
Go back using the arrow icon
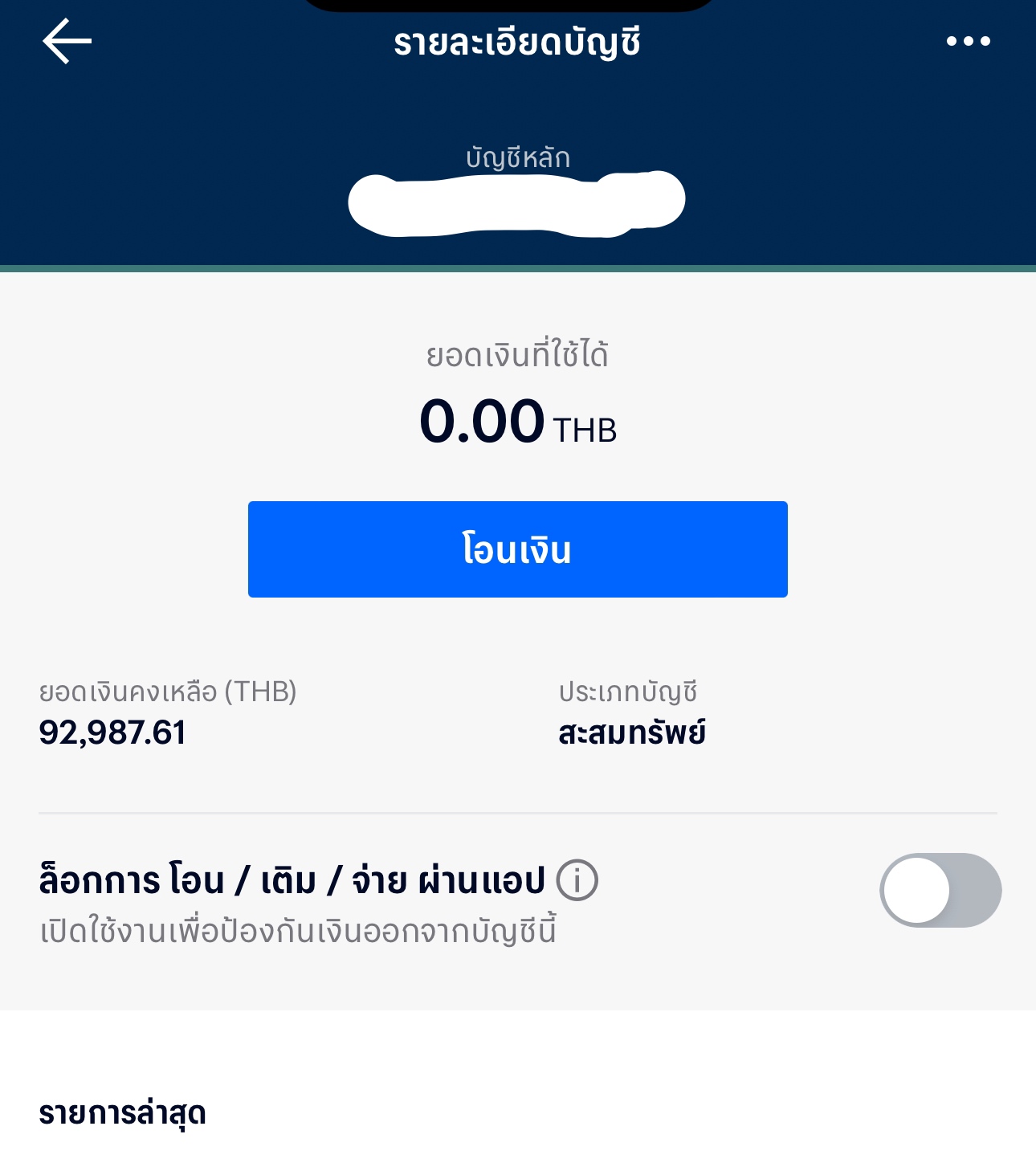pyautogui.click(x=67, y=42)
